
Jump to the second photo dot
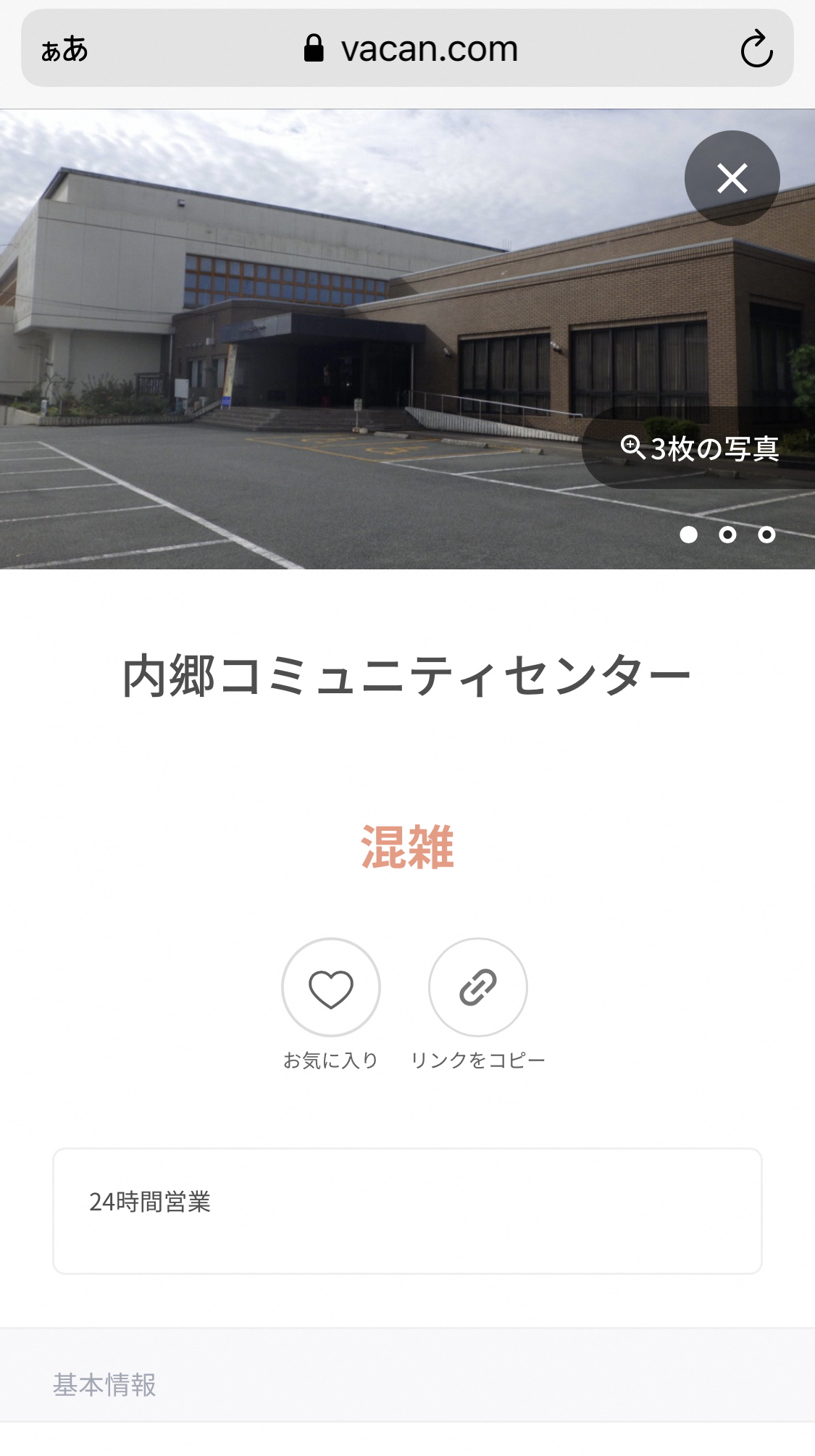(x=727, y=535)
